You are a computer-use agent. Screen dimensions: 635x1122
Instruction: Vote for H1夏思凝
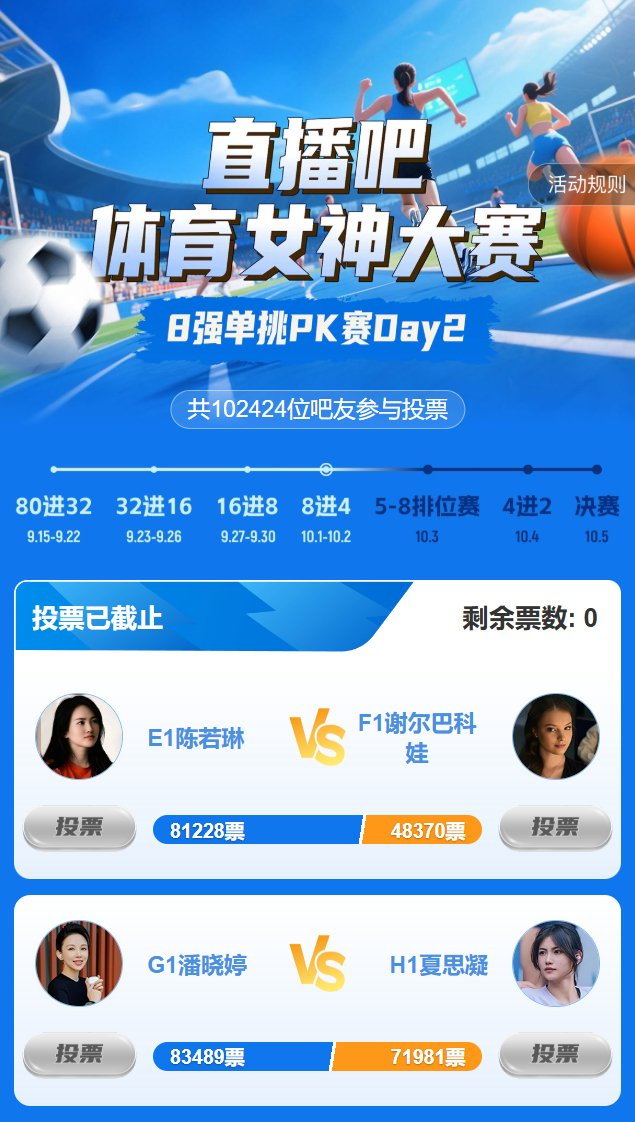(555, 1054)
